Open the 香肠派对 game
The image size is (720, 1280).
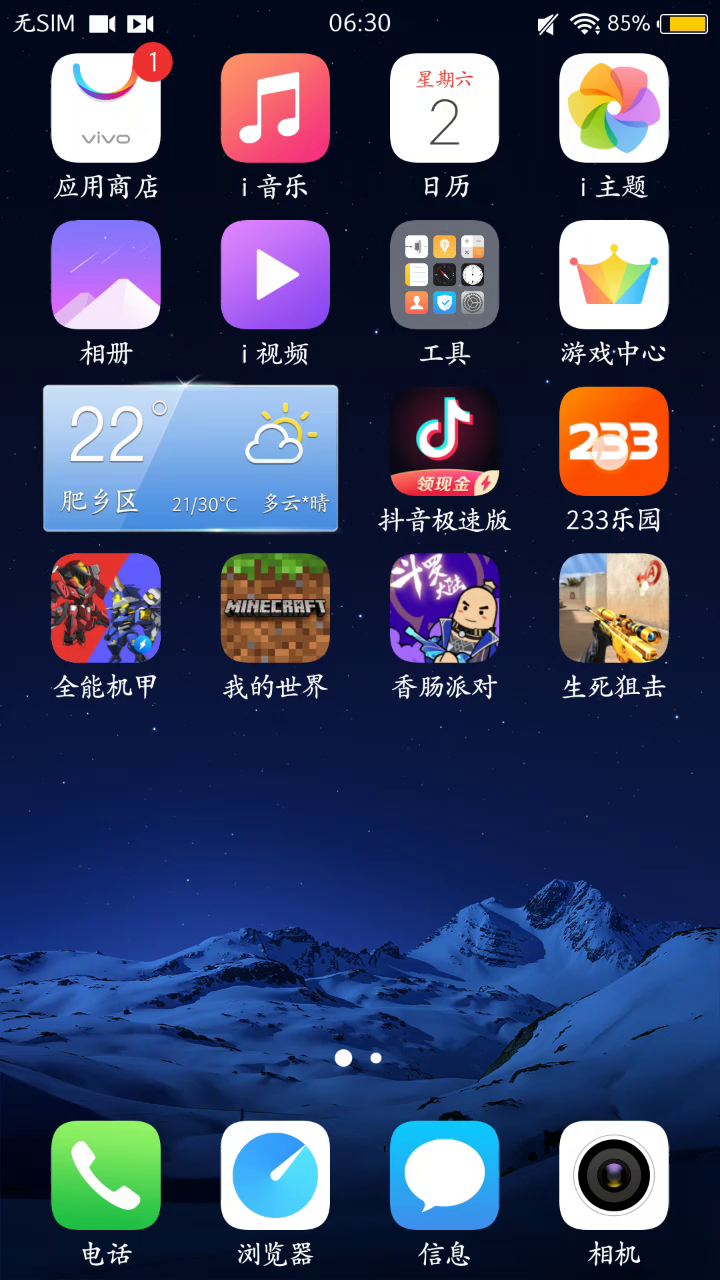tap(444, 608)
